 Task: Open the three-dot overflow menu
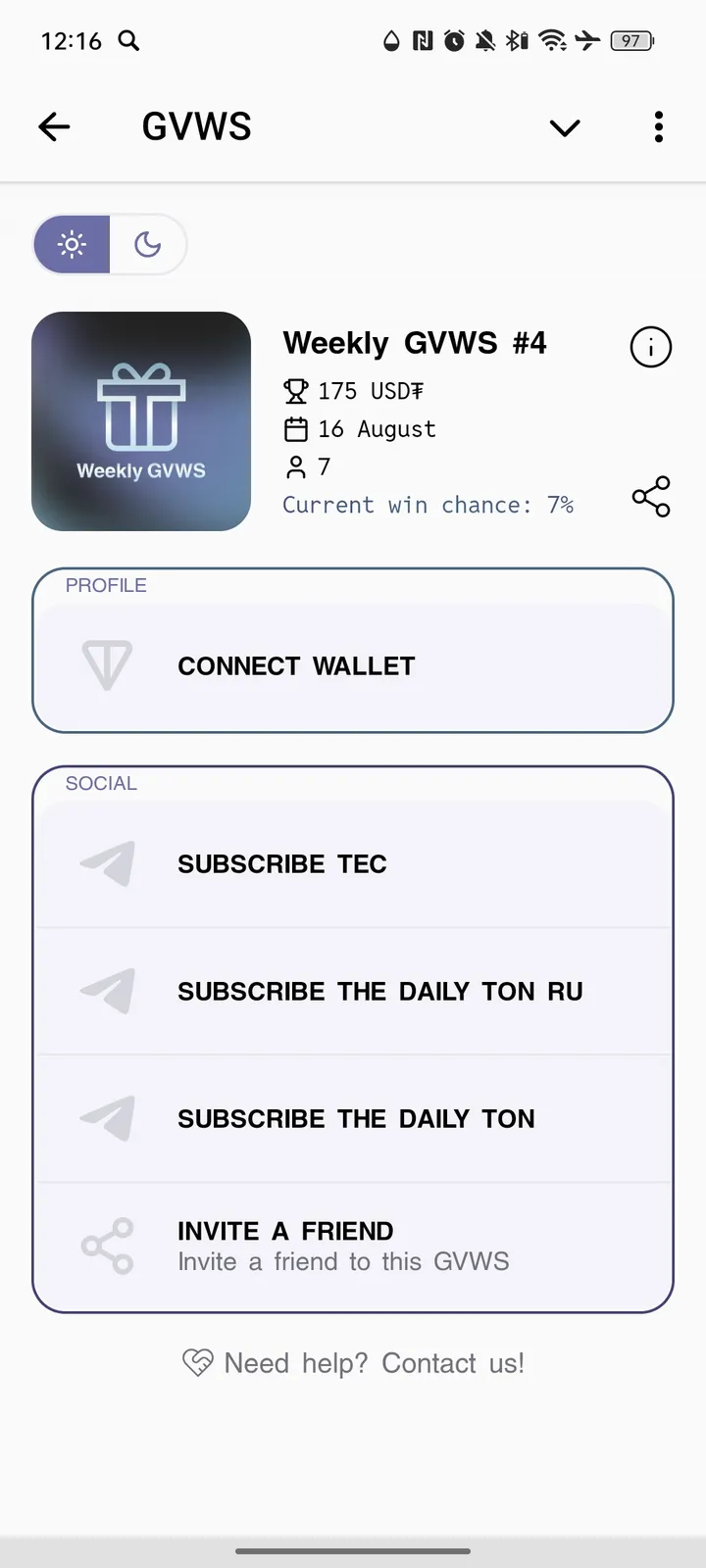[658, 127]
